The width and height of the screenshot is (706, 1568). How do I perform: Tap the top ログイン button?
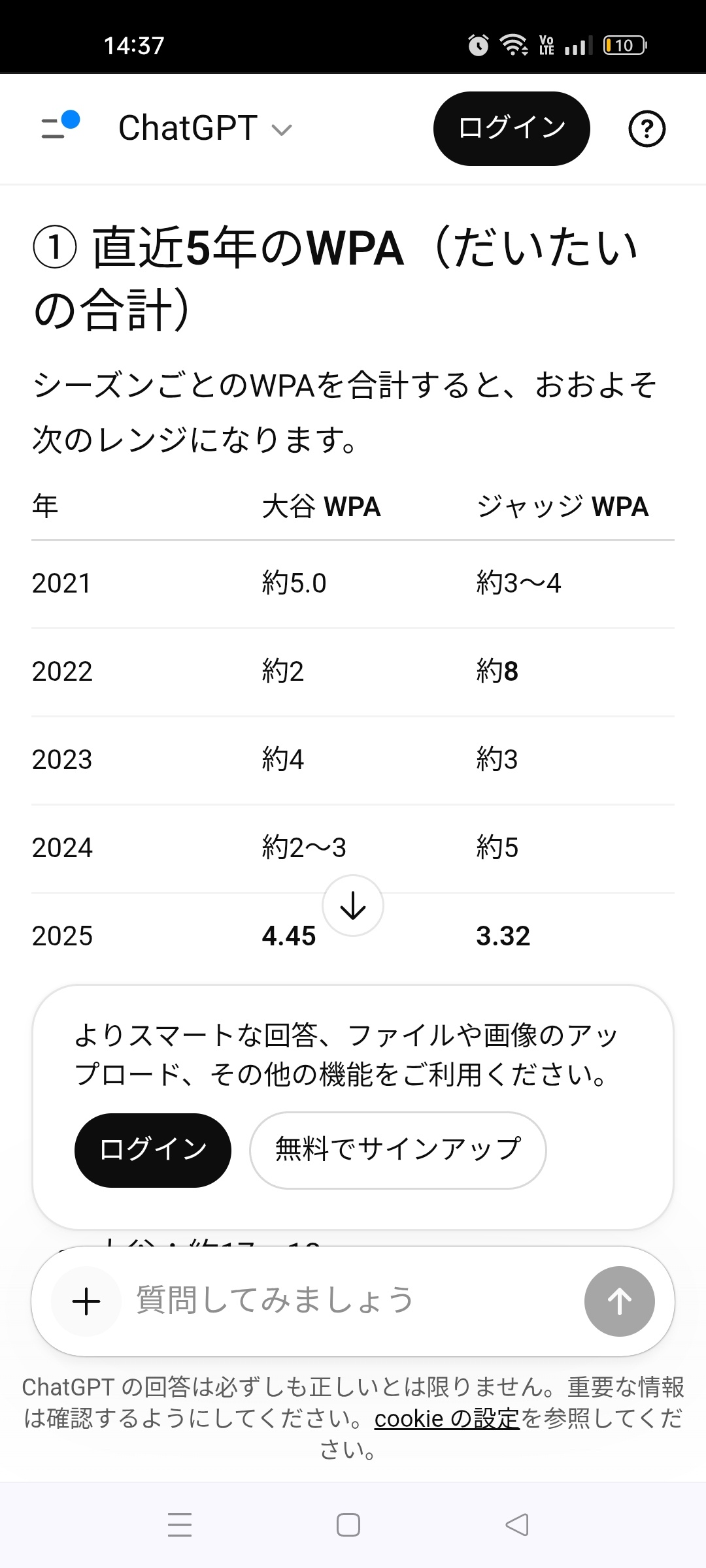[x=511, y=128]
